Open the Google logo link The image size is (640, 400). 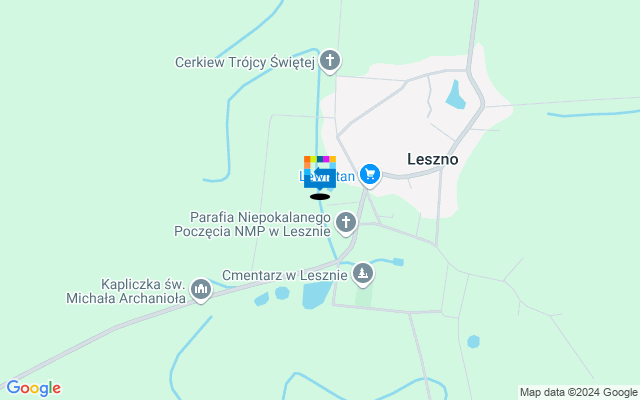pos(33,388)
